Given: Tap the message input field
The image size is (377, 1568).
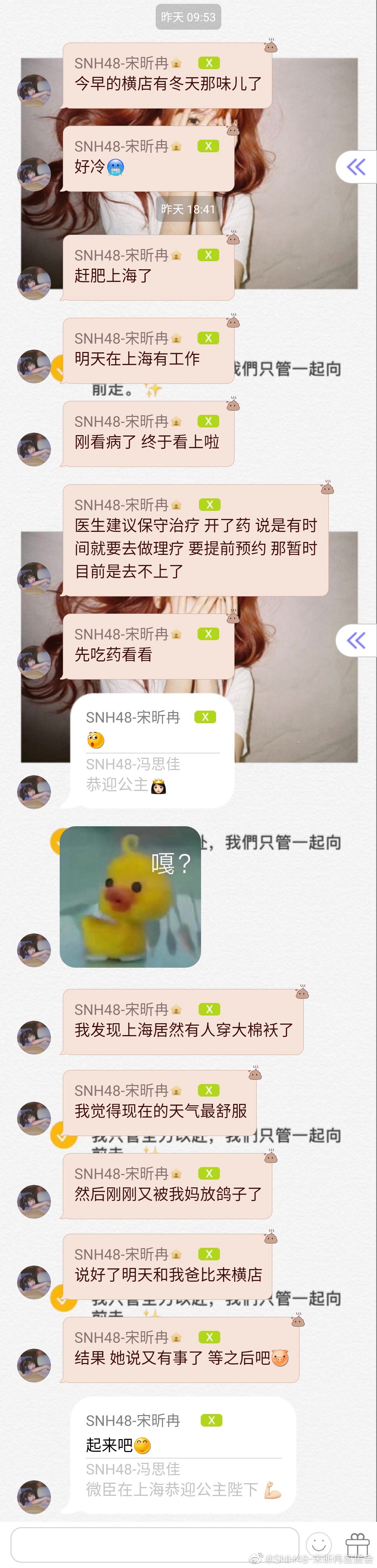Looking at the screenshot, I should pyautogui.click(x=154, y=1545).
